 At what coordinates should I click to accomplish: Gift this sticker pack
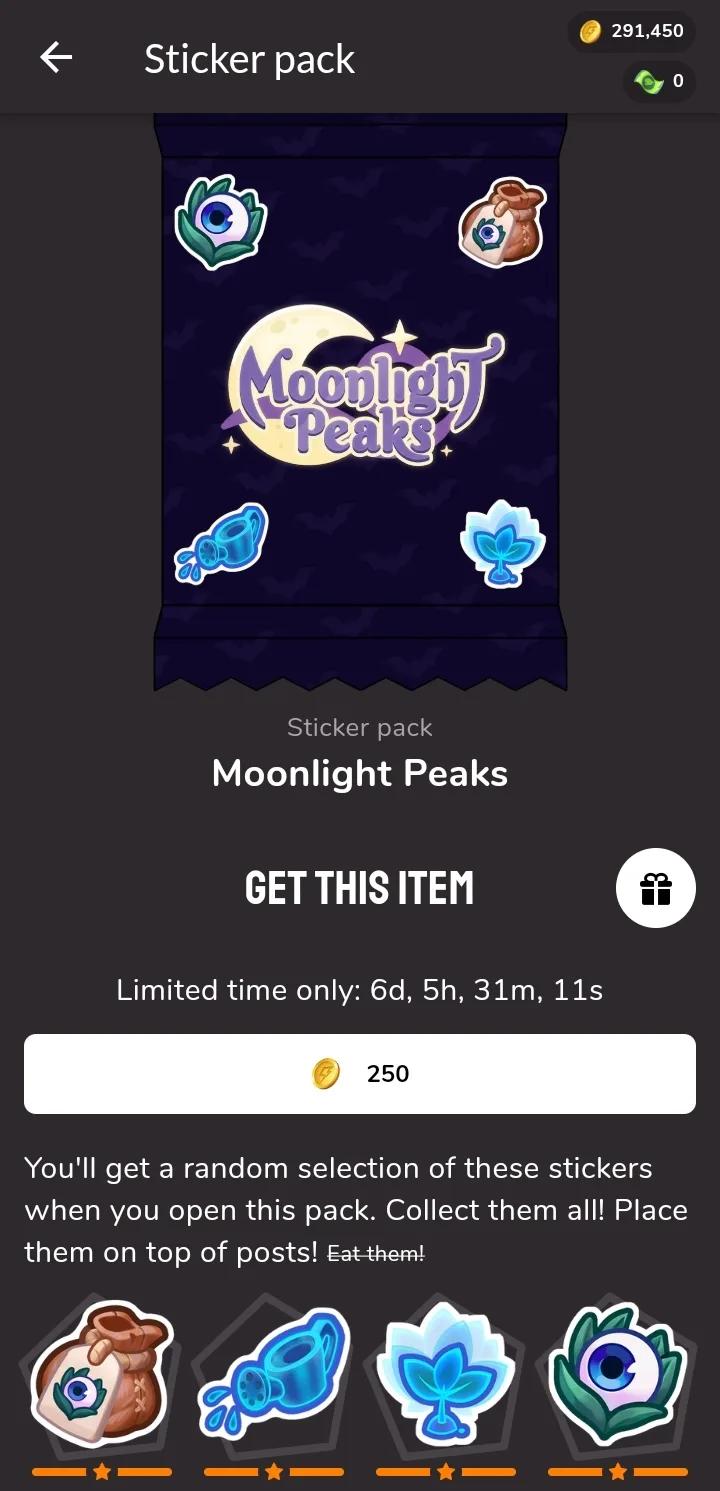point(655,888)
